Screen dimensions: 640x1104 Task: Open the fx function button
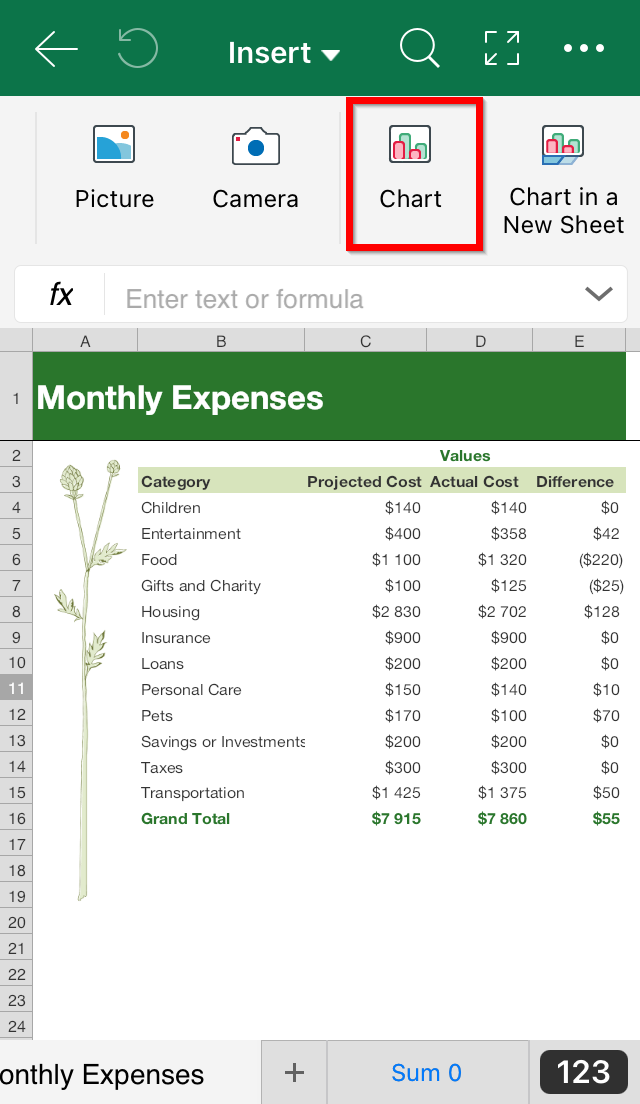click(x=61, y=294)
